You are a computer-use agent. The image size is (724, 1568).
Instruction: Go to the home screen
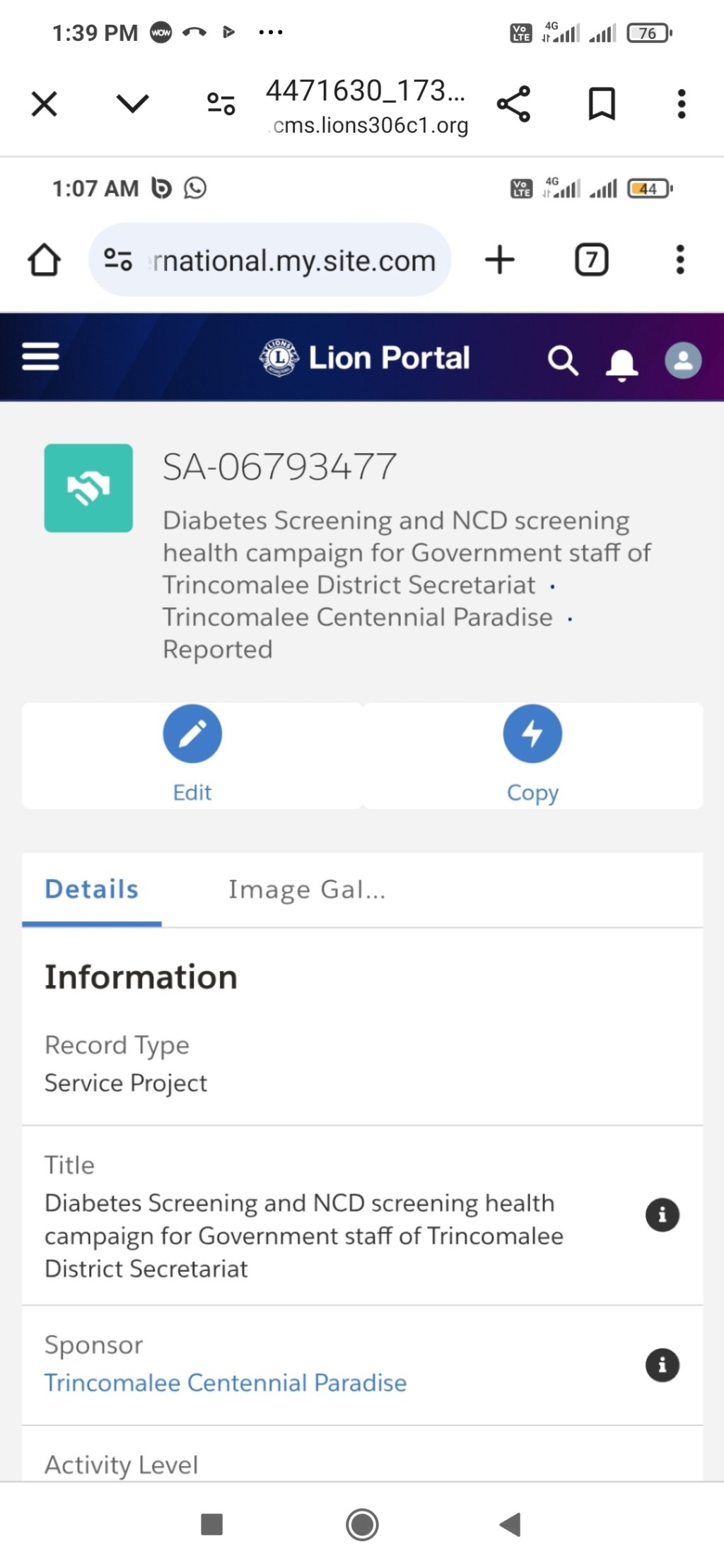362,1524
